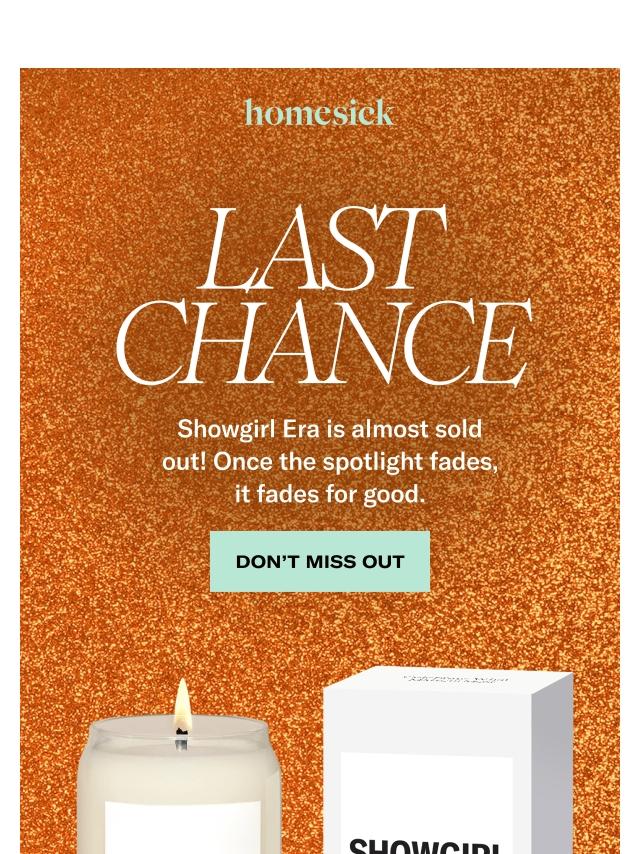Tap the DON'T MISS OUT button
Viewport: 640px width, 854px height.
tap(320, 561)
